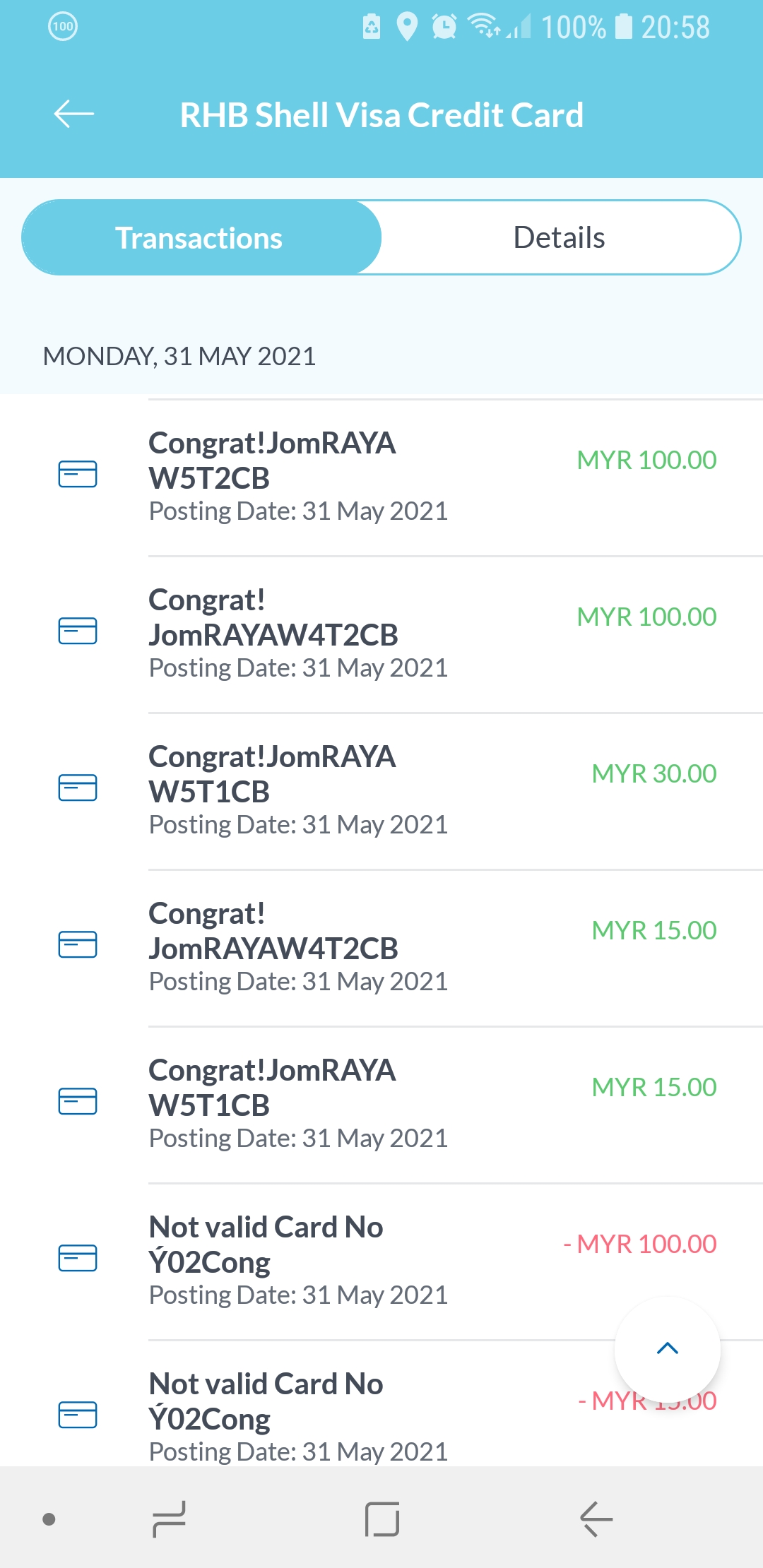763x1568 pixels.
Task: Open the Not valid Card No -MYR 100.00 transaction
Action: point(381,1261)
